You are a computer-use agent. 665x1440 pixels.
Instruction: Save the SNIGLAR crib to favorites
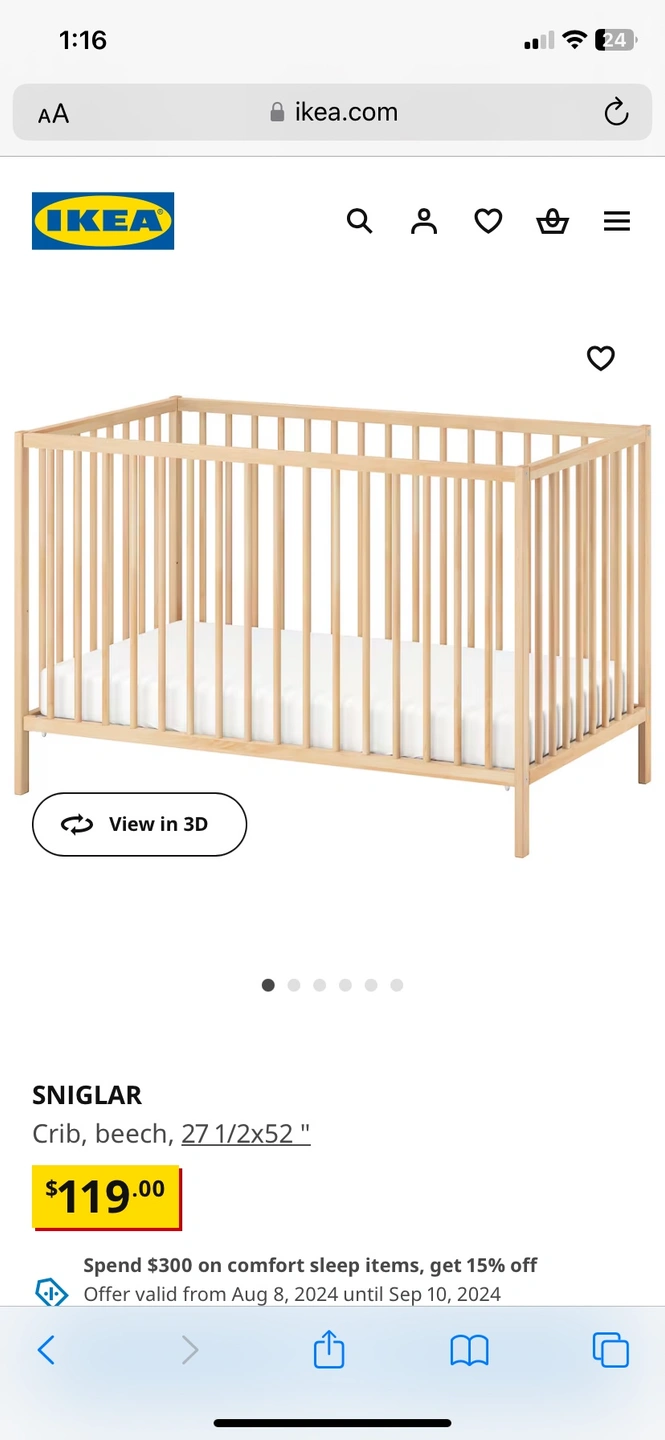point(600,358)
